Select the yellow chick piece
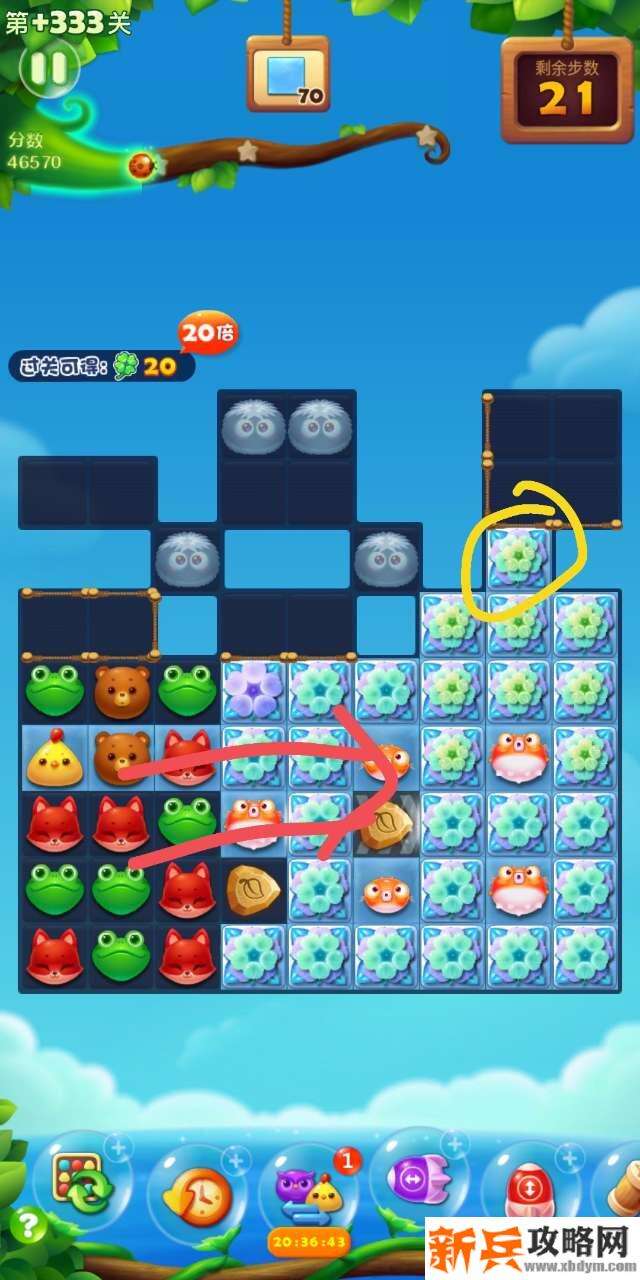Image resolution: width=640 pixels, height=1280 pixels. [54, 757]
